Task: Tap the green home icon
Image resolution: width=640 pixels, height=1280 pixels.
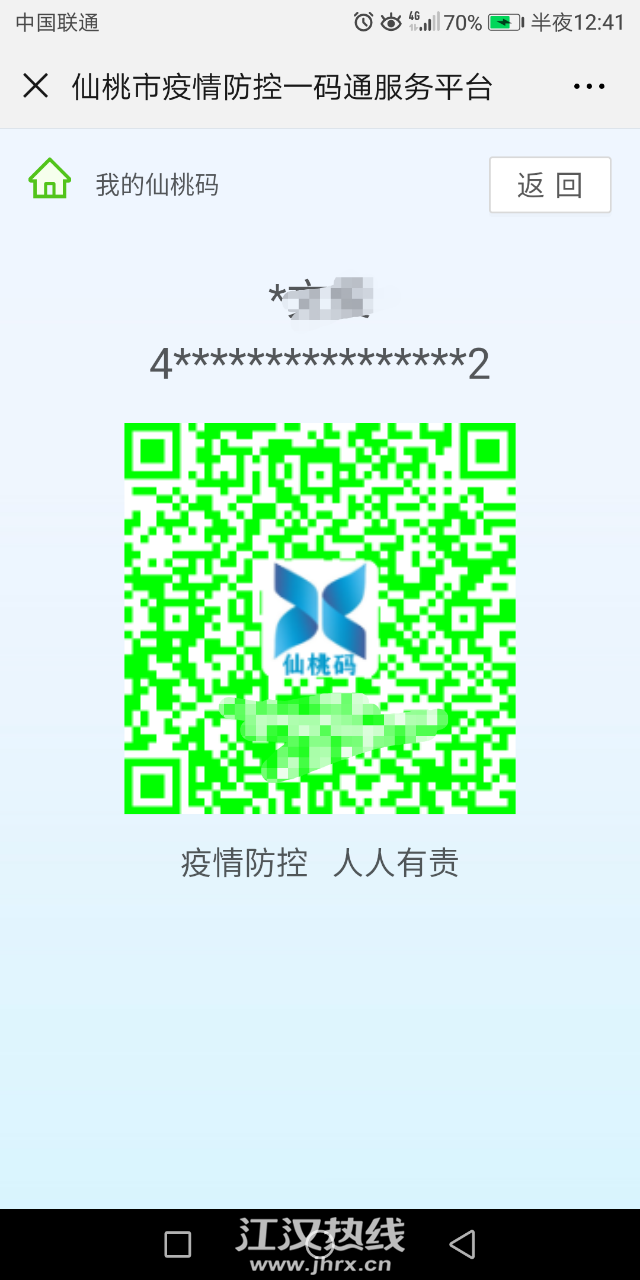Action: (49, 180)
